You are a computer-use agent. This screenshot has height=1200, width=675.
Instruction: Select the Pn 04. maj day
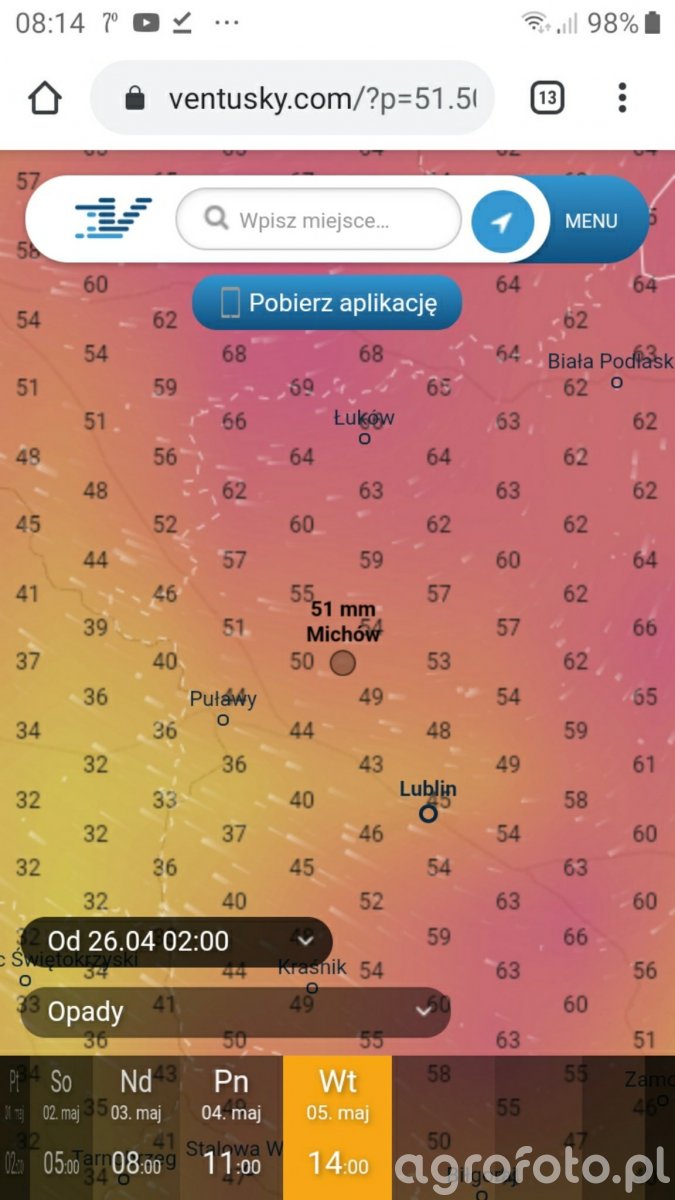(231, 1094)
